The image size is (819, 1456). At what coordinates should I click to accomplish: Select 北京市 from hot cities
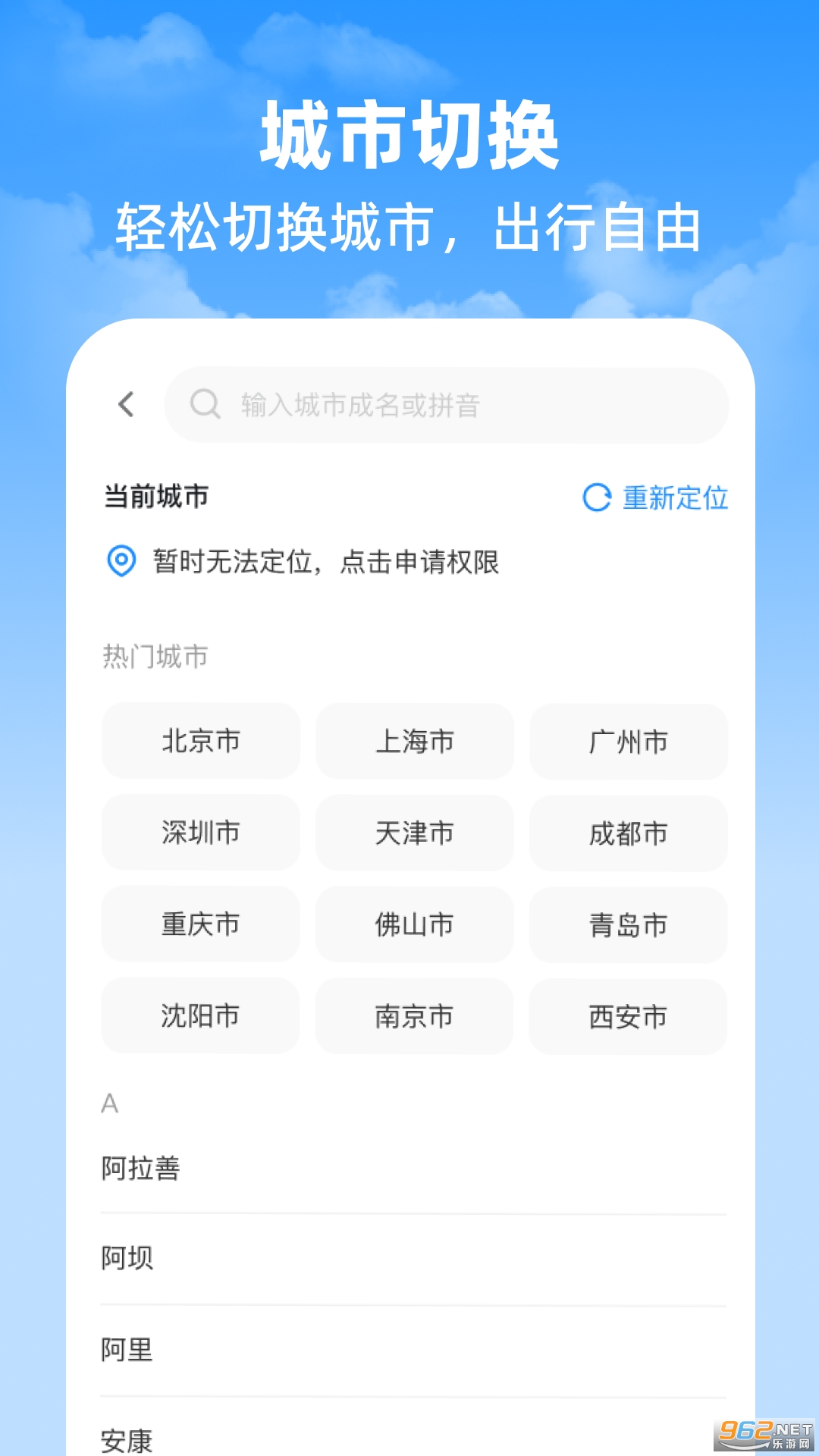point(199,742)
